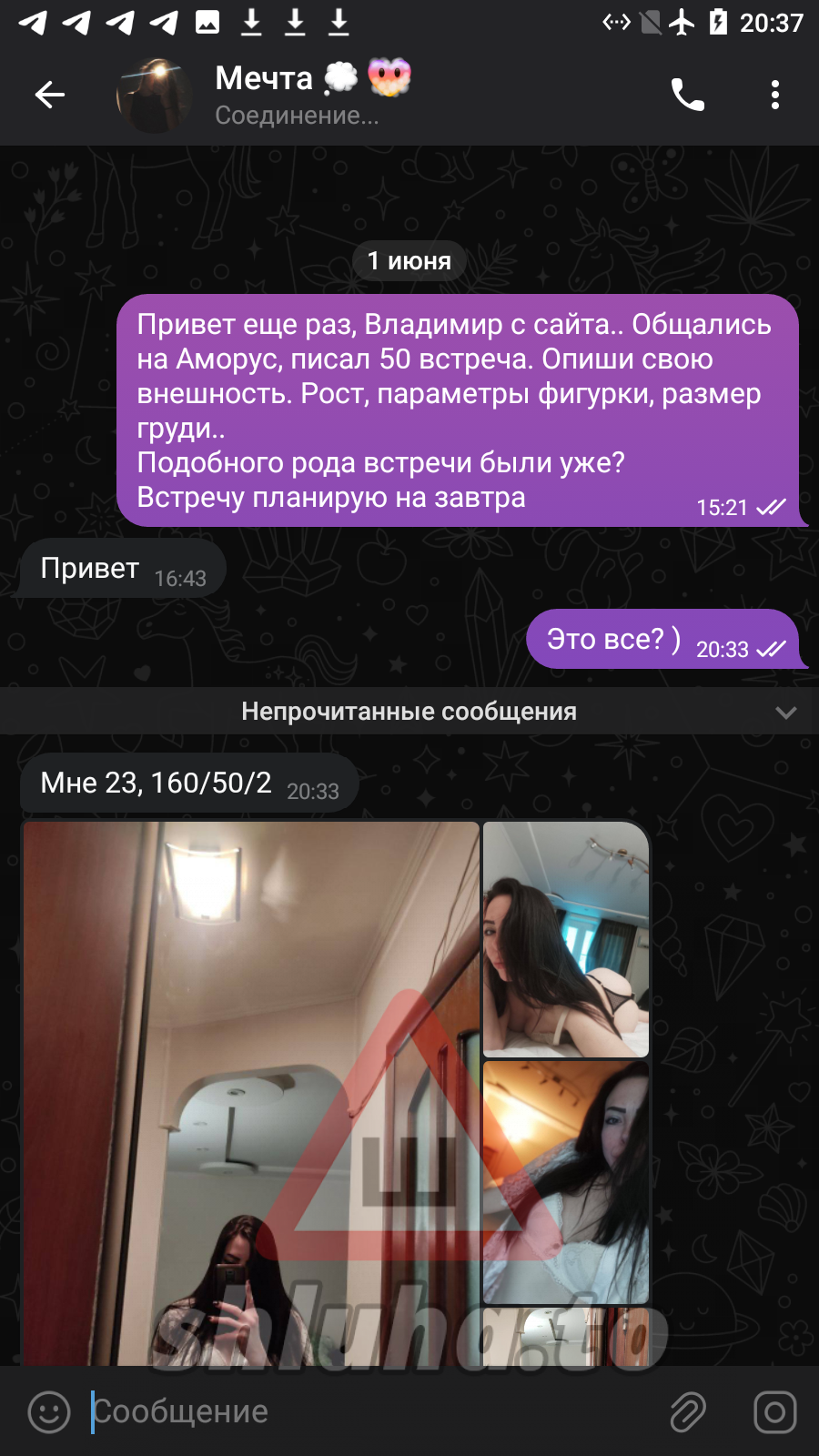The image size is (819, 1456).
Task: Open the bottom right photo in album
Action: pyautogui.click(x=566, y=1181)
